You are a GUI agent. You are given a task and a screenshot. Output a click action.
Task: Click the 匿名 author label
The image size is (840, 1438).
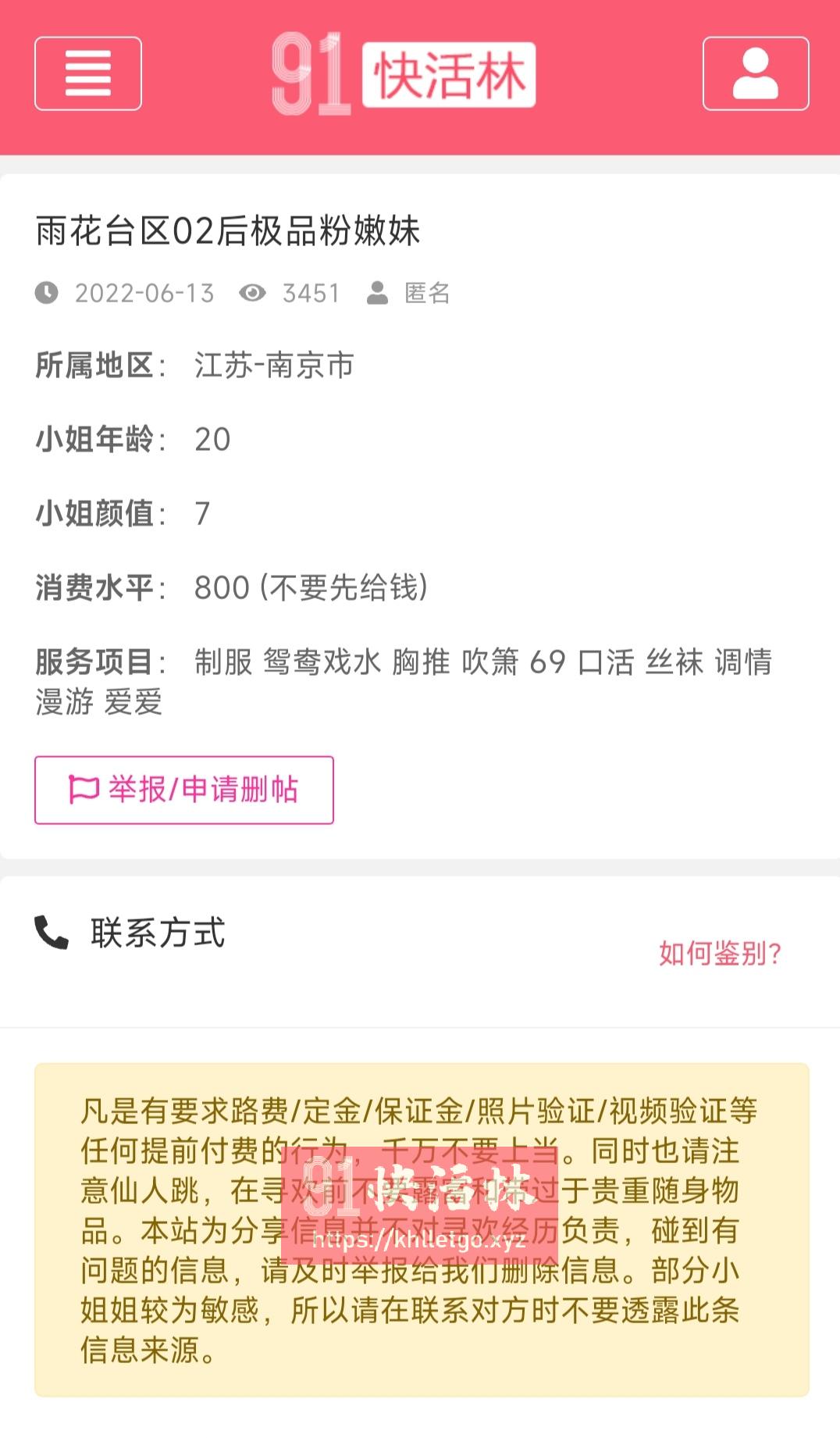(x=426, y=293)
